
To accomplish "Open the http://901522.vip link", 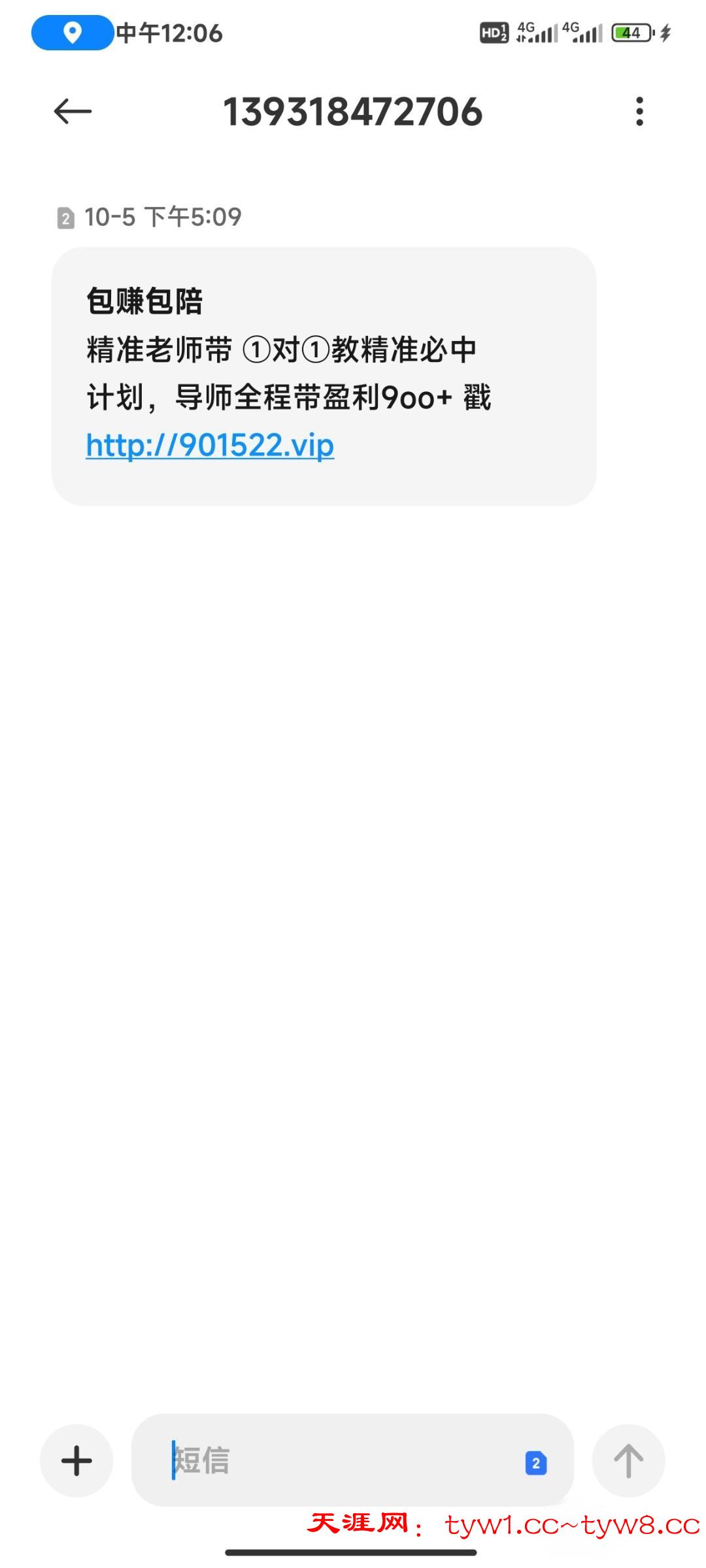I will 210,446.
